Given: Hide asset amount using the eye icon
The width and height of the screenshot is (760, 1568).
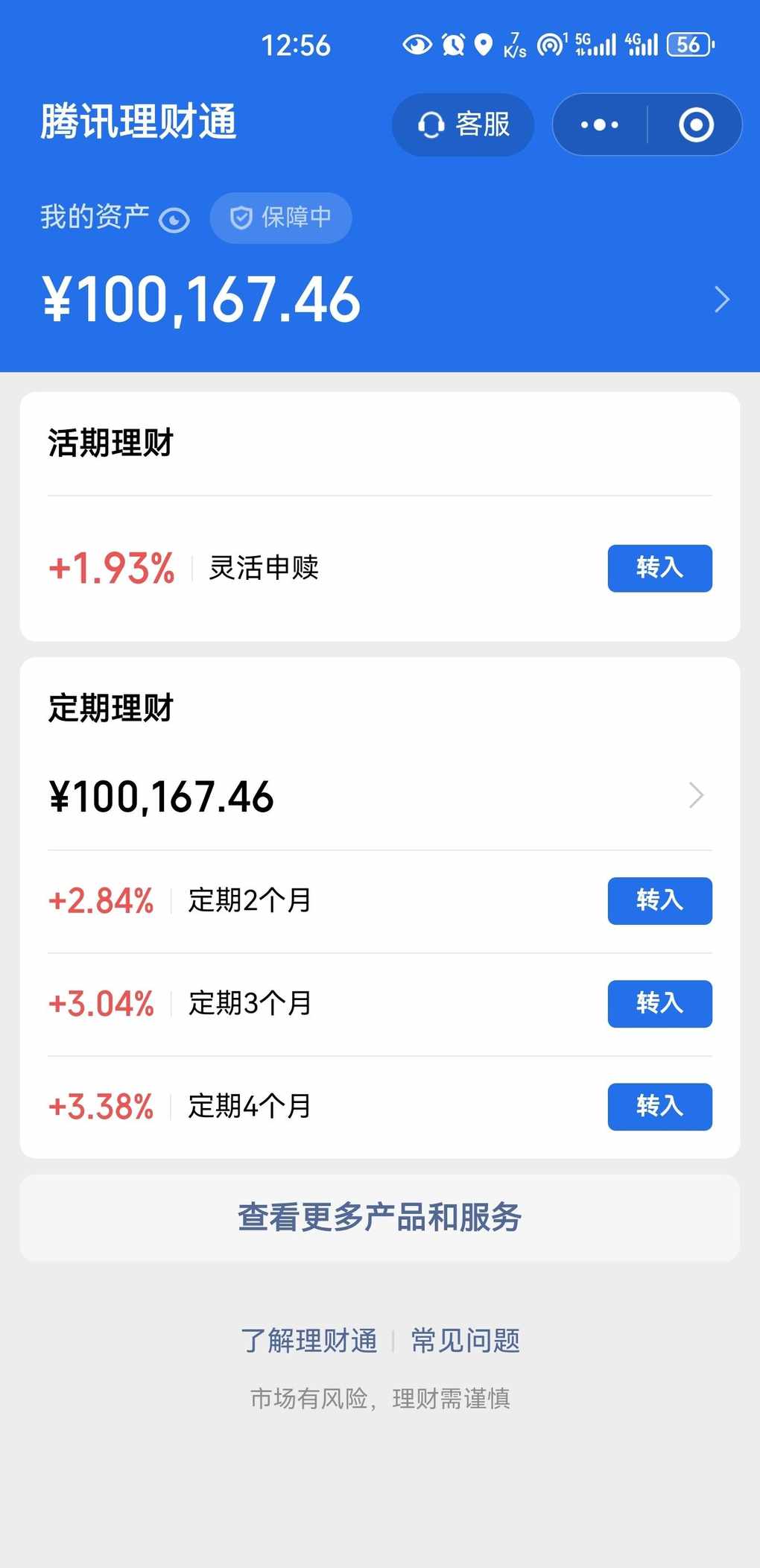Looking at the screenshot, I should coord(174,221).
